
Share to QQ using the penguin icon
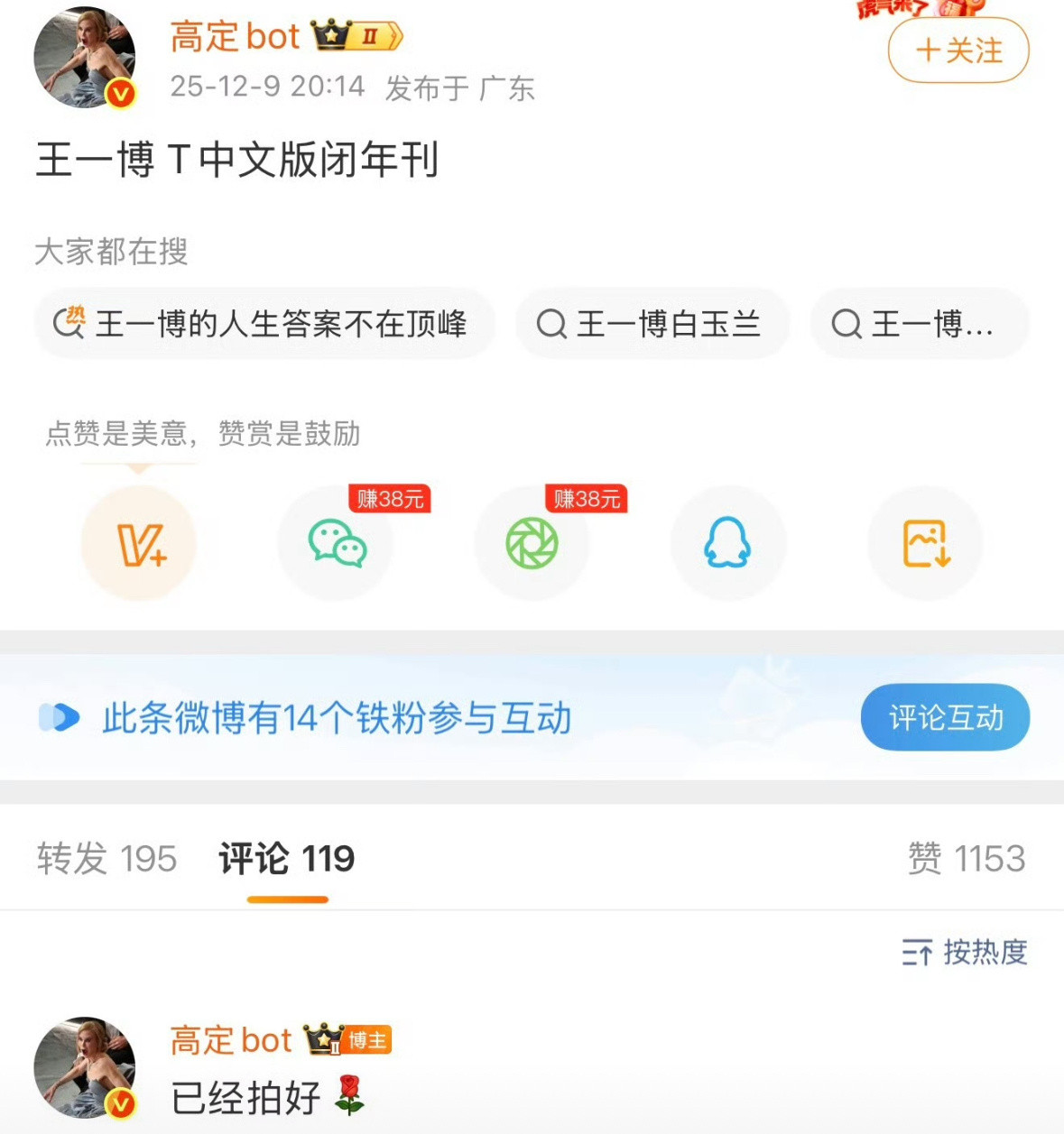tap(729, 543)
